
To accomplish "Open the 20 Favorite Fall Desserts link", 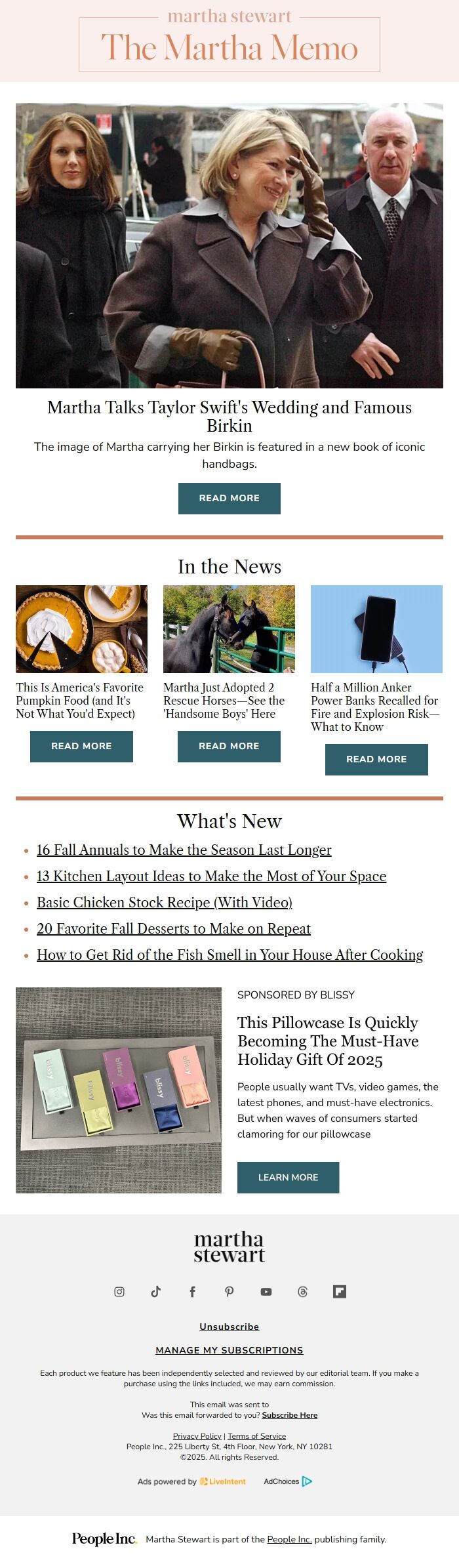I will pos(173,928).
